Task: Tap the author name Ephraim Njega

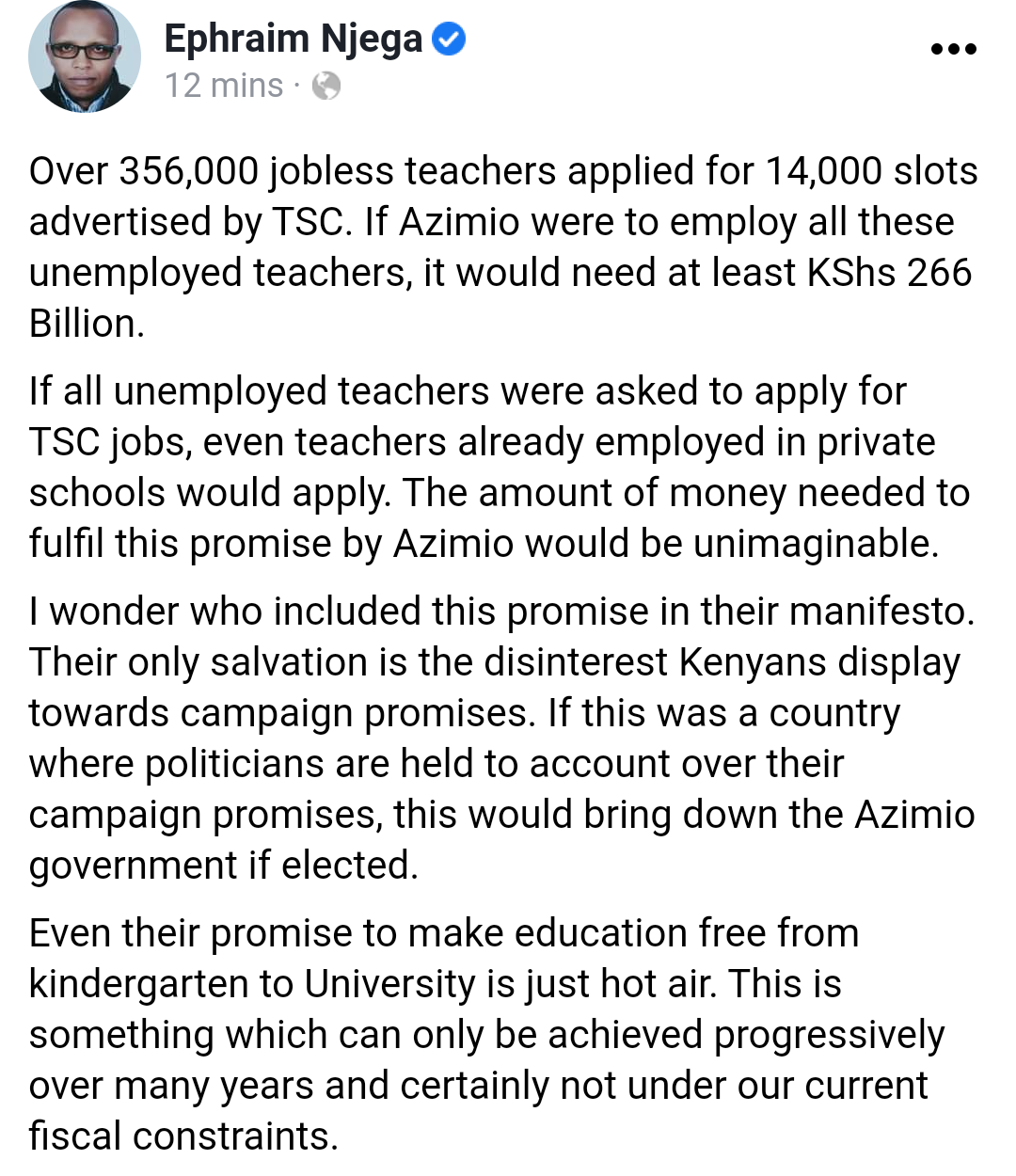Action: click(x=293, y=40)
